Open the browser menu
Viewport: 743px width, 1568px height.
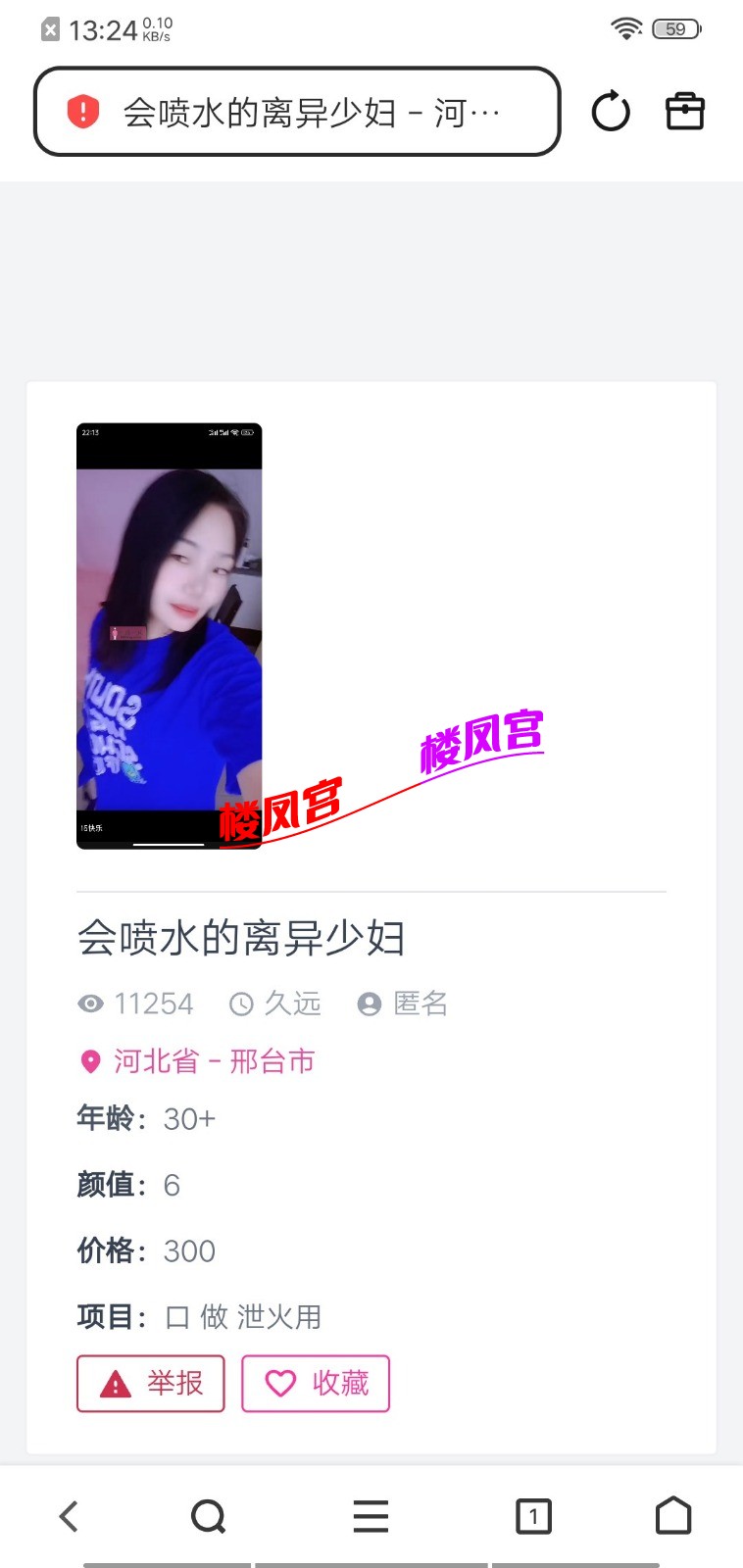371,1516
